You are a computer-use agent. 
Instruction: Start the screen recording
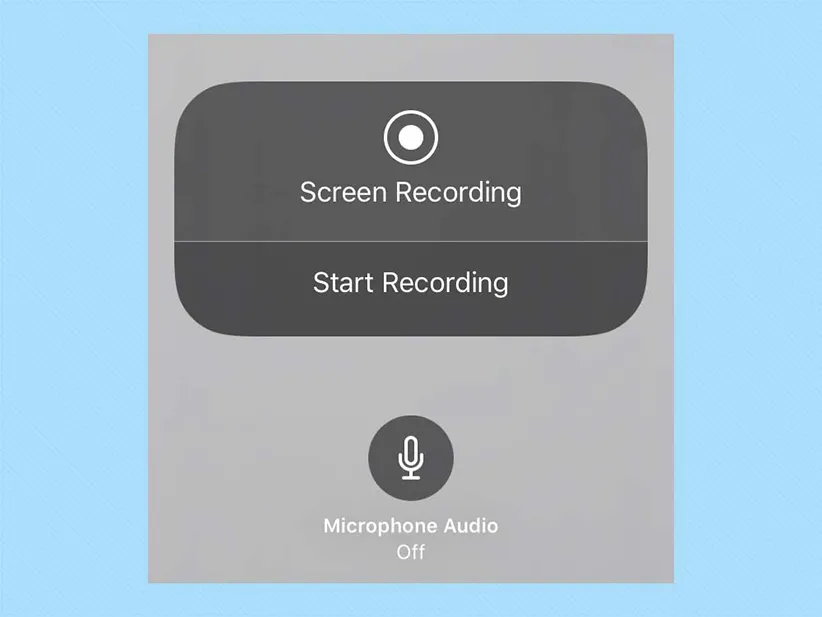410,283
